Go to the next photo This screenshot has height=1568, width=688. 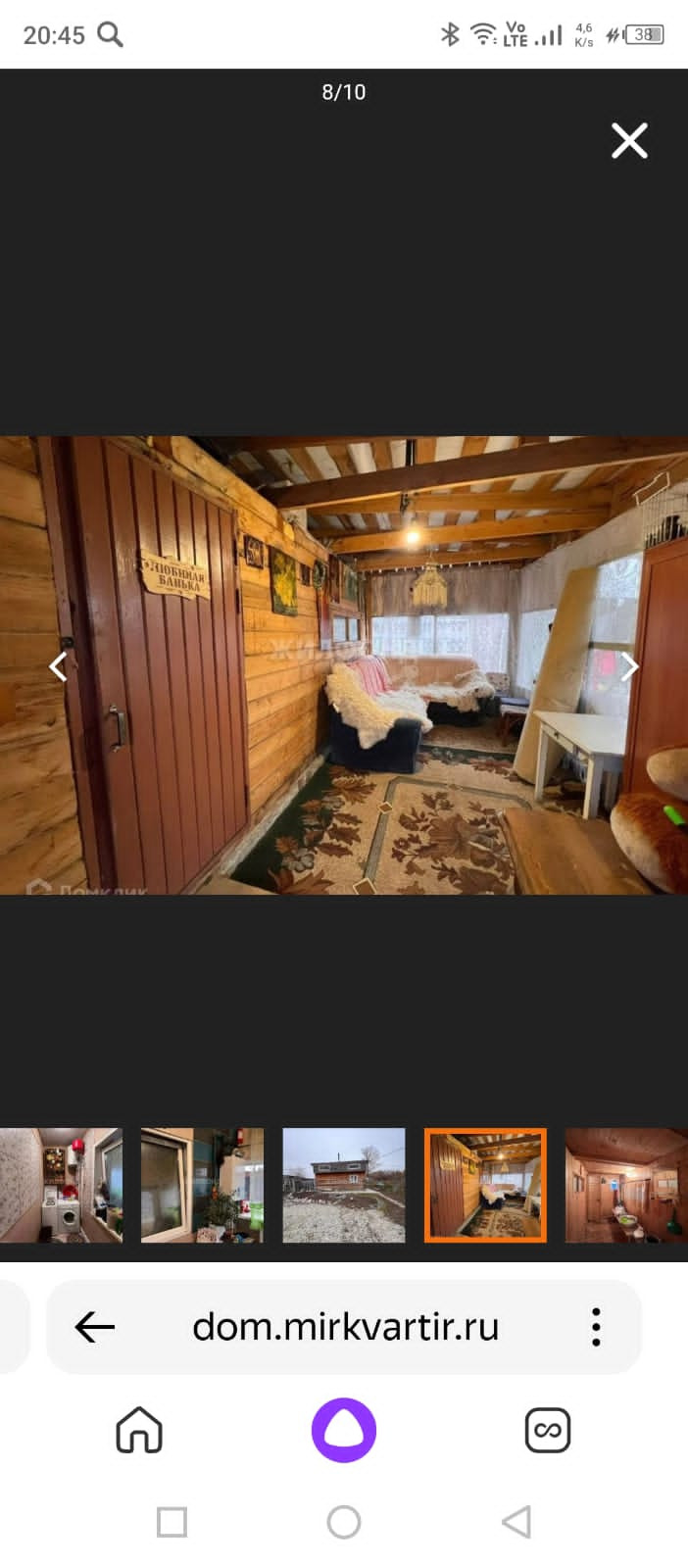tap(629, 666)
